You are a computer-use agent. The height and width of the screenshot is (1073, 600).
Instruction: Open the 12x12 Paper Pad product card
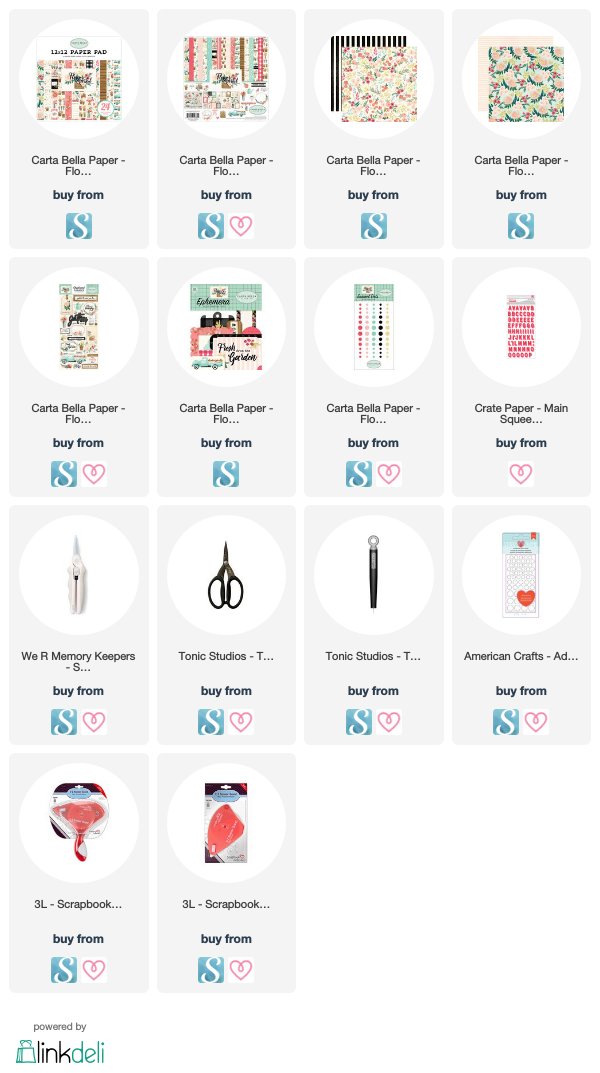coord(79,79)
